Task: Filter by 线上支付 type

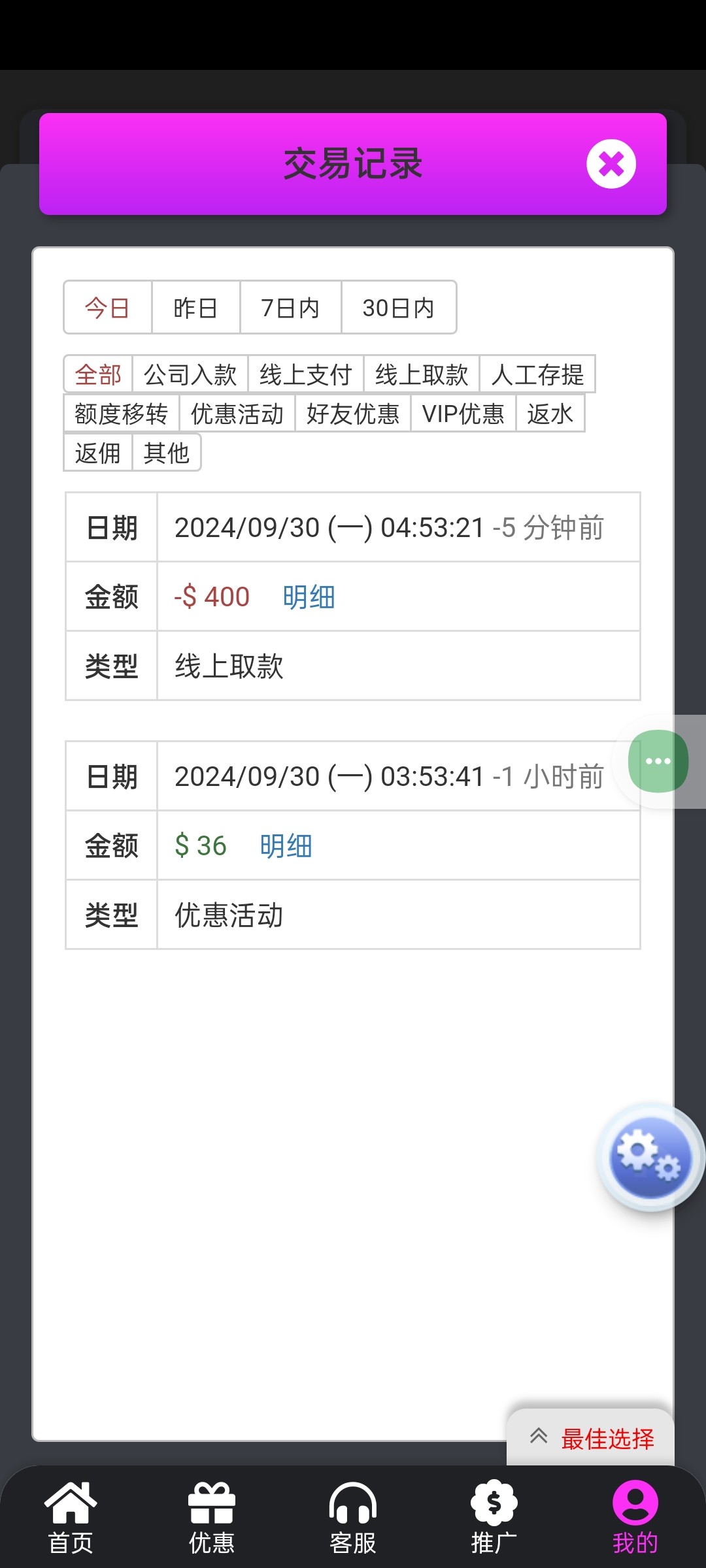Action: (x=306, y=374)
